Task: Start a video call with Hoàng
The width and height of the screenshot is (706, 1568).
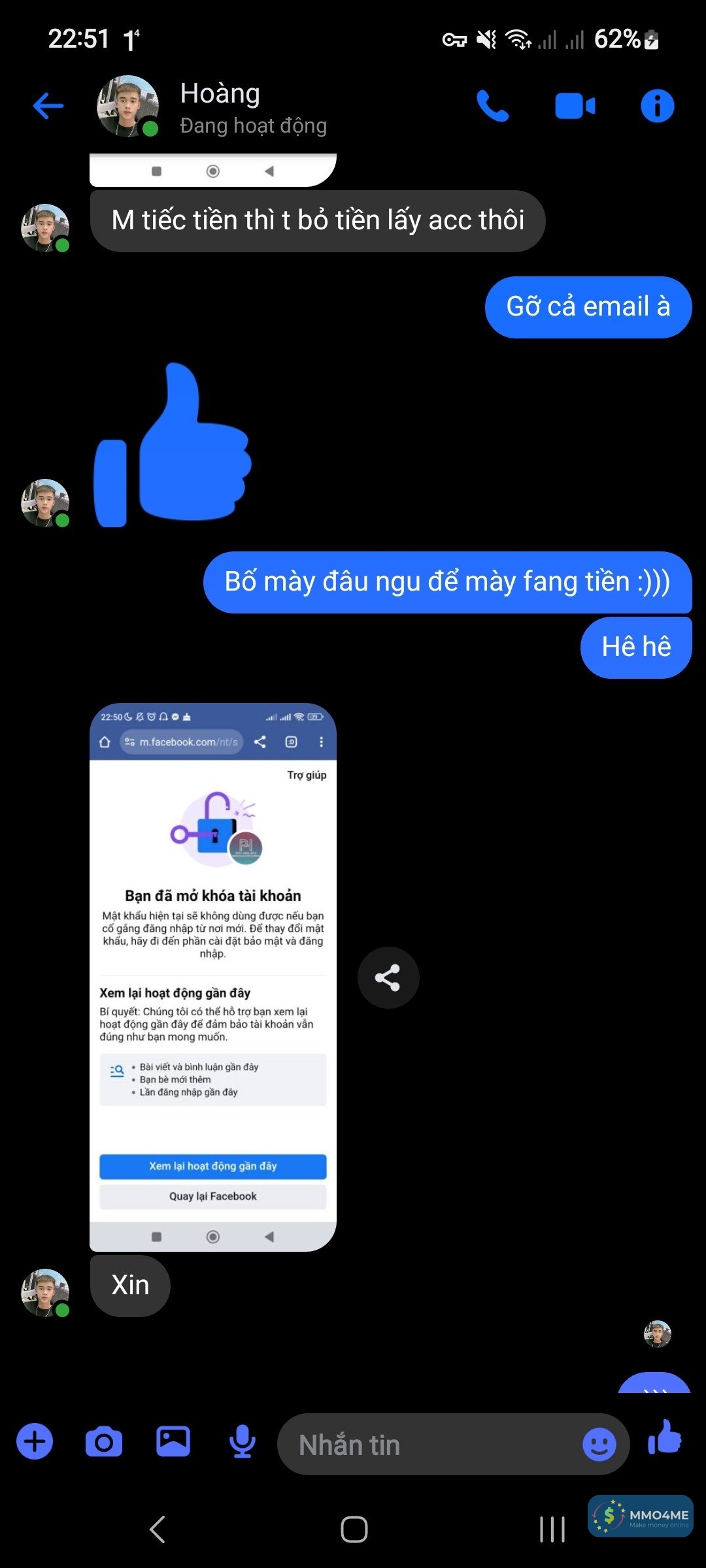Action: 575,106
